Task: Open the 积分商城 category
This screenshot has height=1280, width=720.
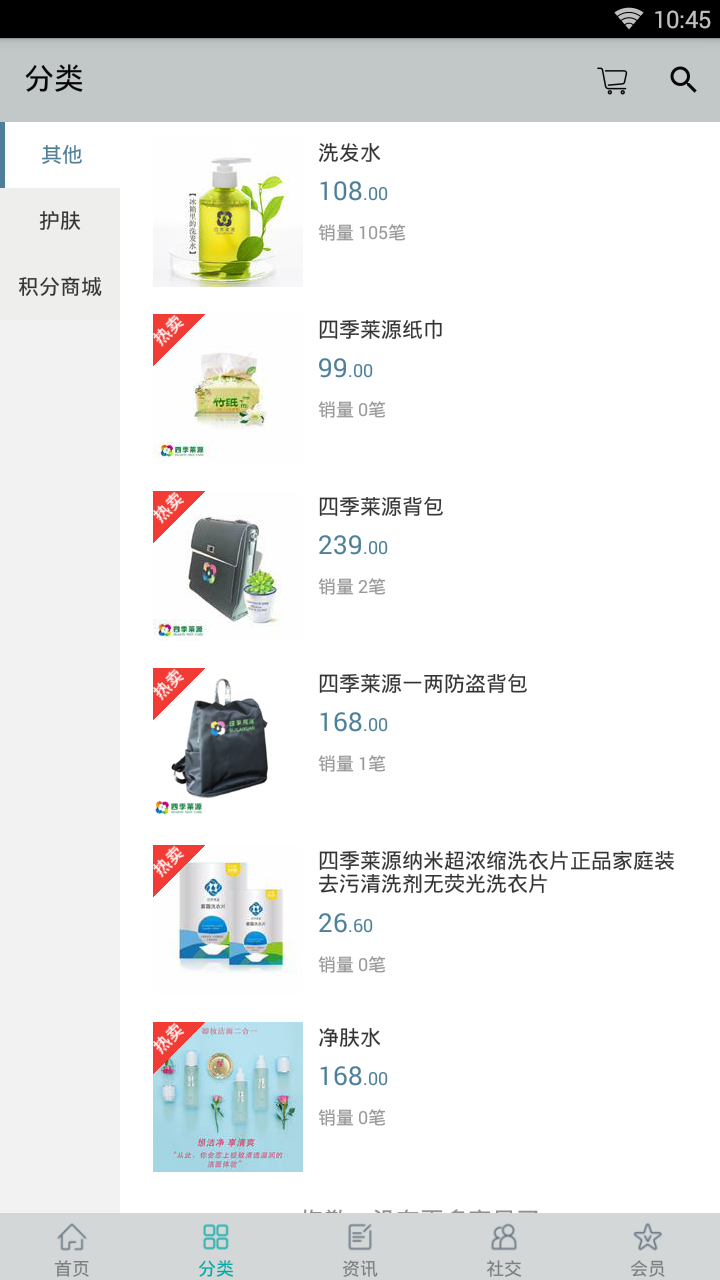Action: (x=60, y=287)
